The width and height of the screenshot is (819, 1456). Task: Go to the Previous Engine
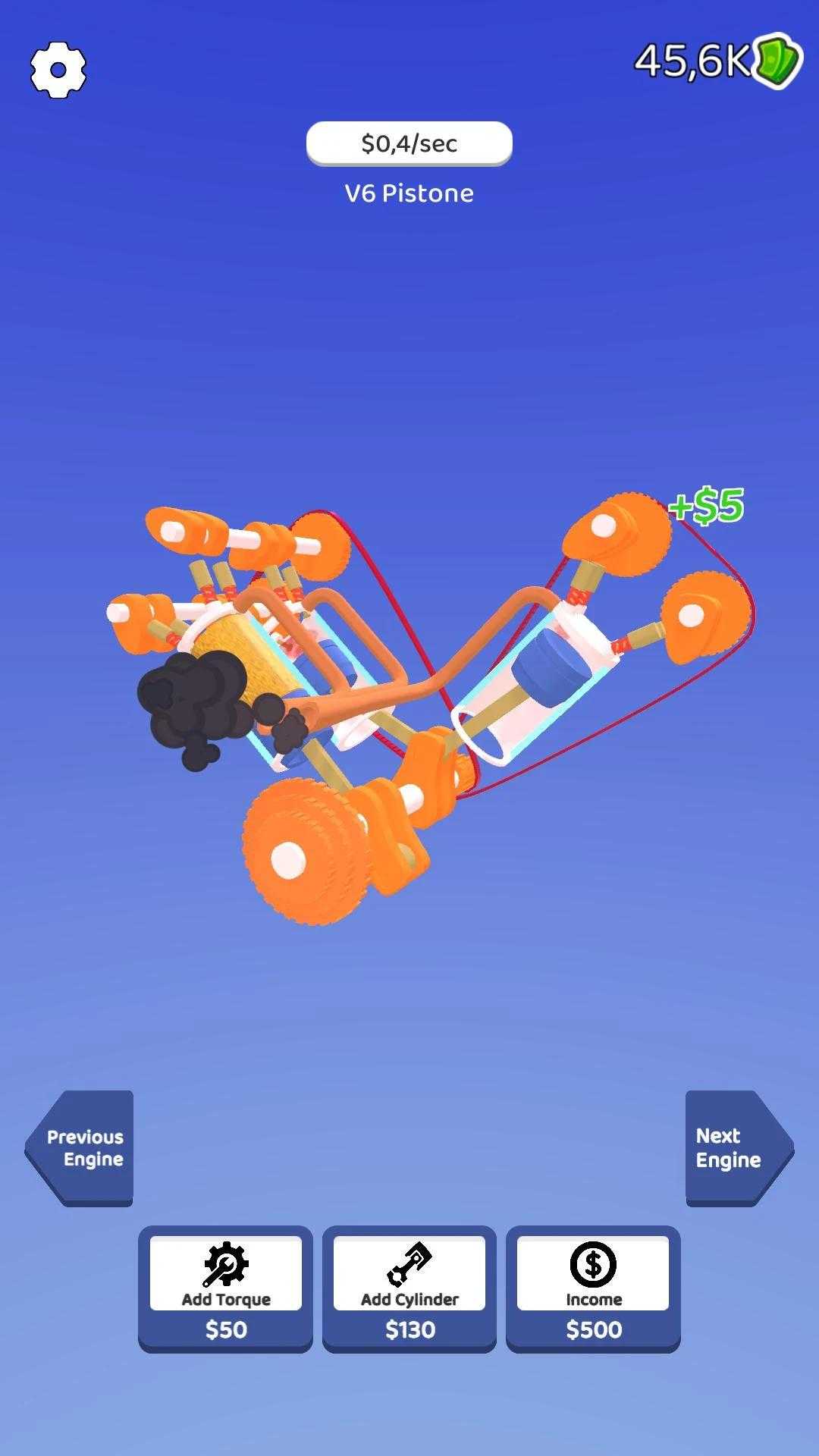82,1147
